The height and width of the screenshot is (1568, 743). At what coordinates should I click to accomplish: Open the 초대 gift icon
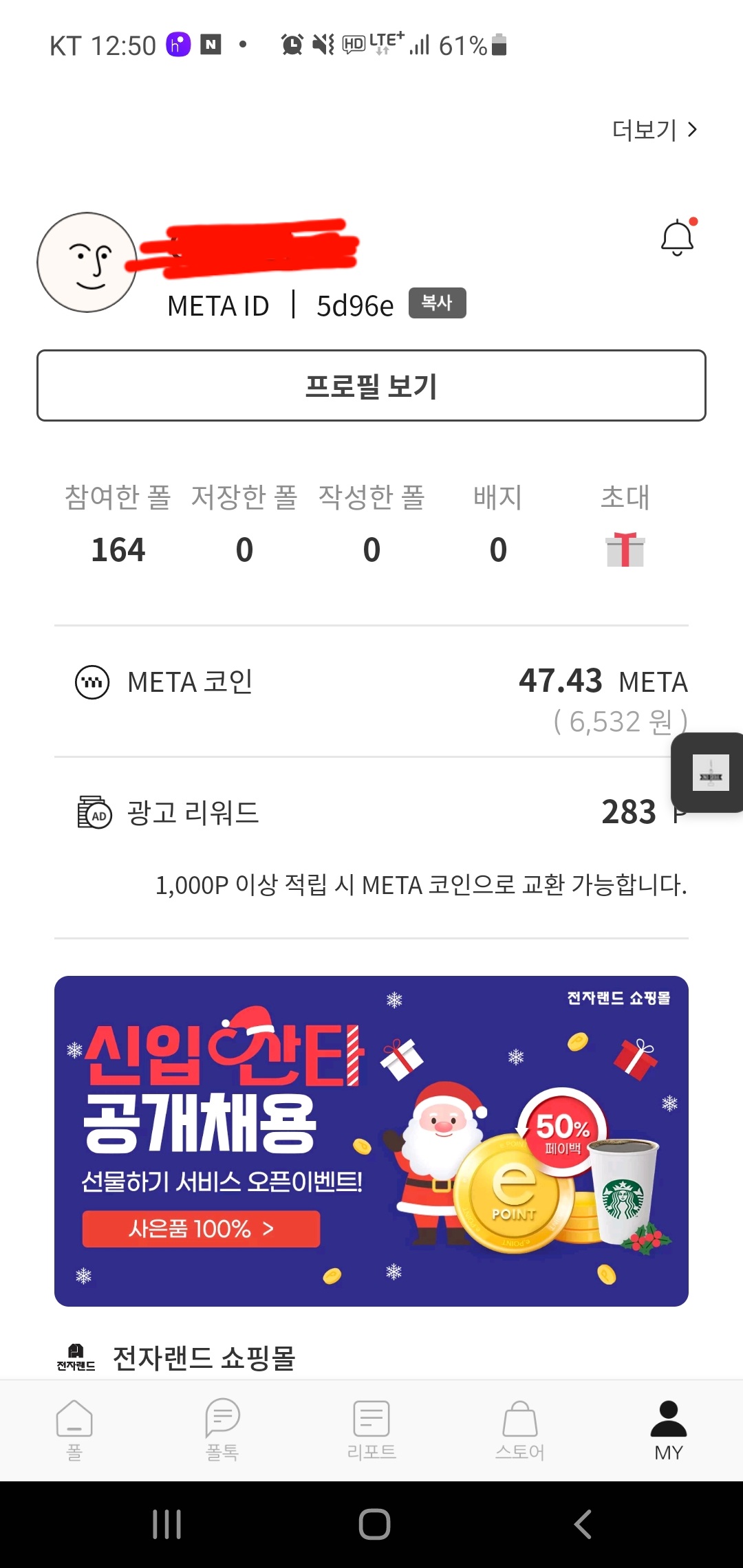pos(625,549)
